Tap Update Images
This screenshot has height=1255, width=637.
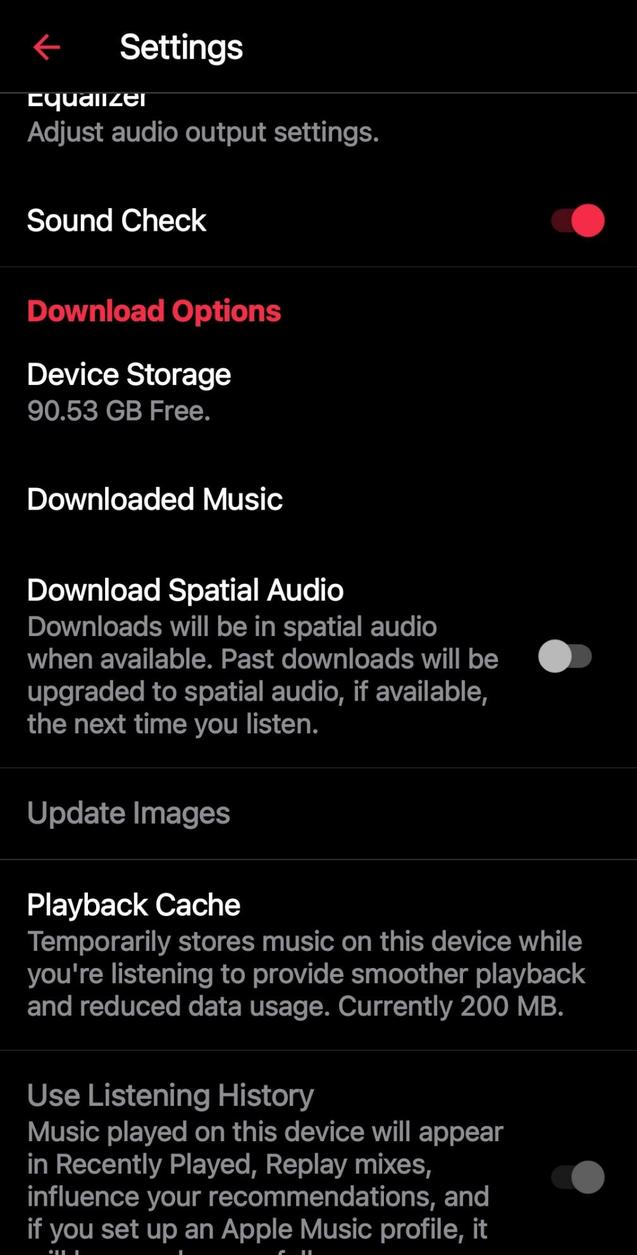coord(129,813)
